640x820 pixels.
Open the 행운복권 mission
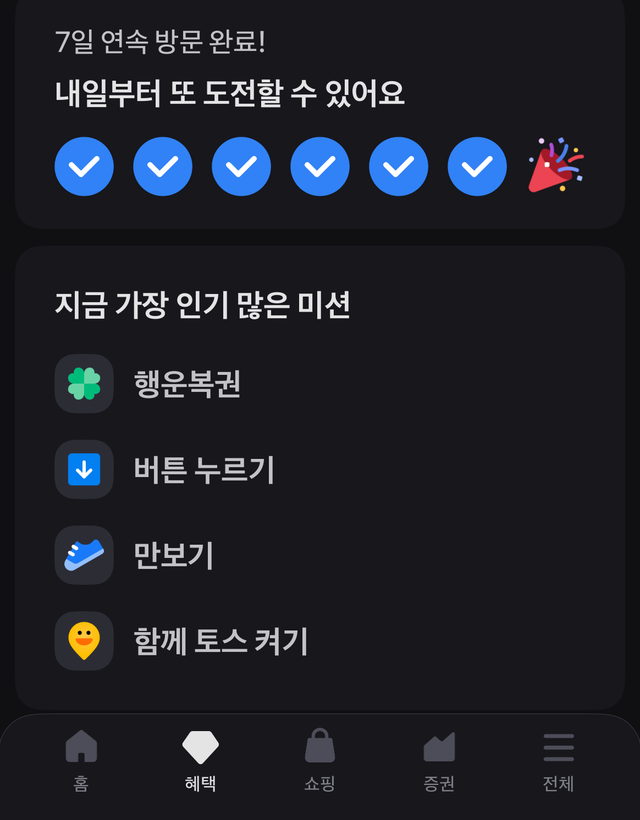(x=187, y=384)
